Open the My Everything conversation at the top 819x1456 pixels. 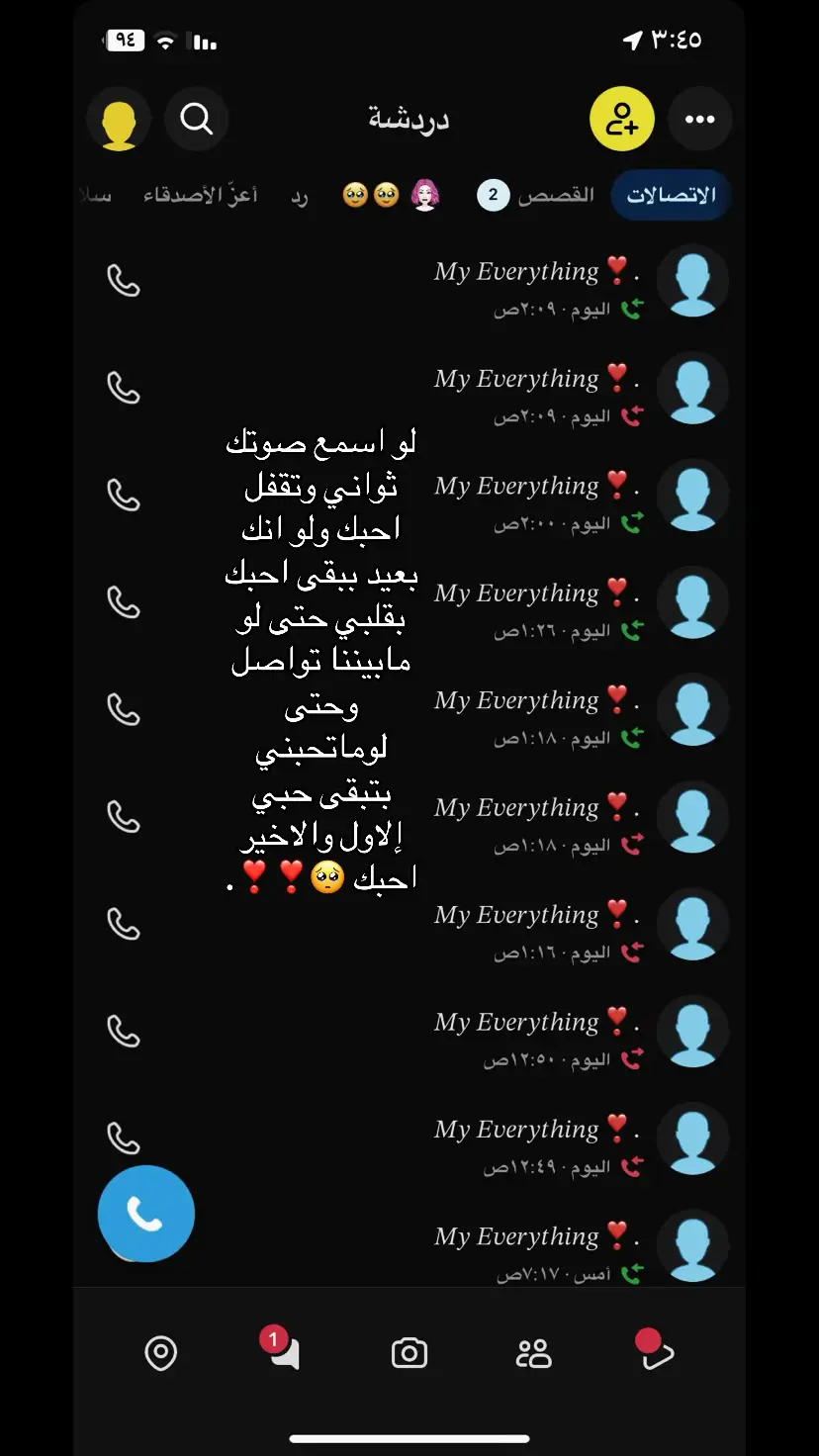pyautogui.click(x=534, y=282)
